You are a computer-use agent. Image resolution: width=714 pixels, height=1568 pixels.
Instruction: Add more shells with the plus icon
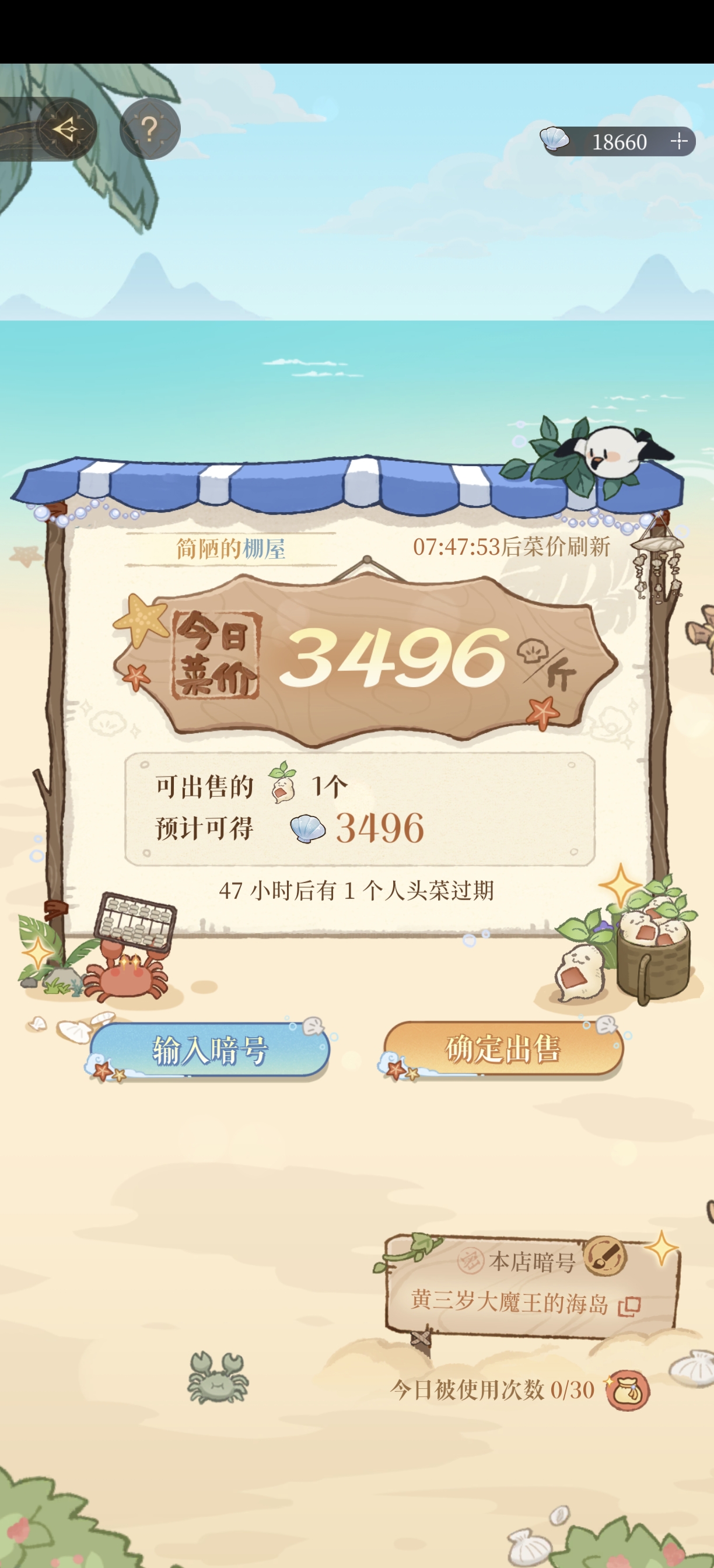click(678, 142)
